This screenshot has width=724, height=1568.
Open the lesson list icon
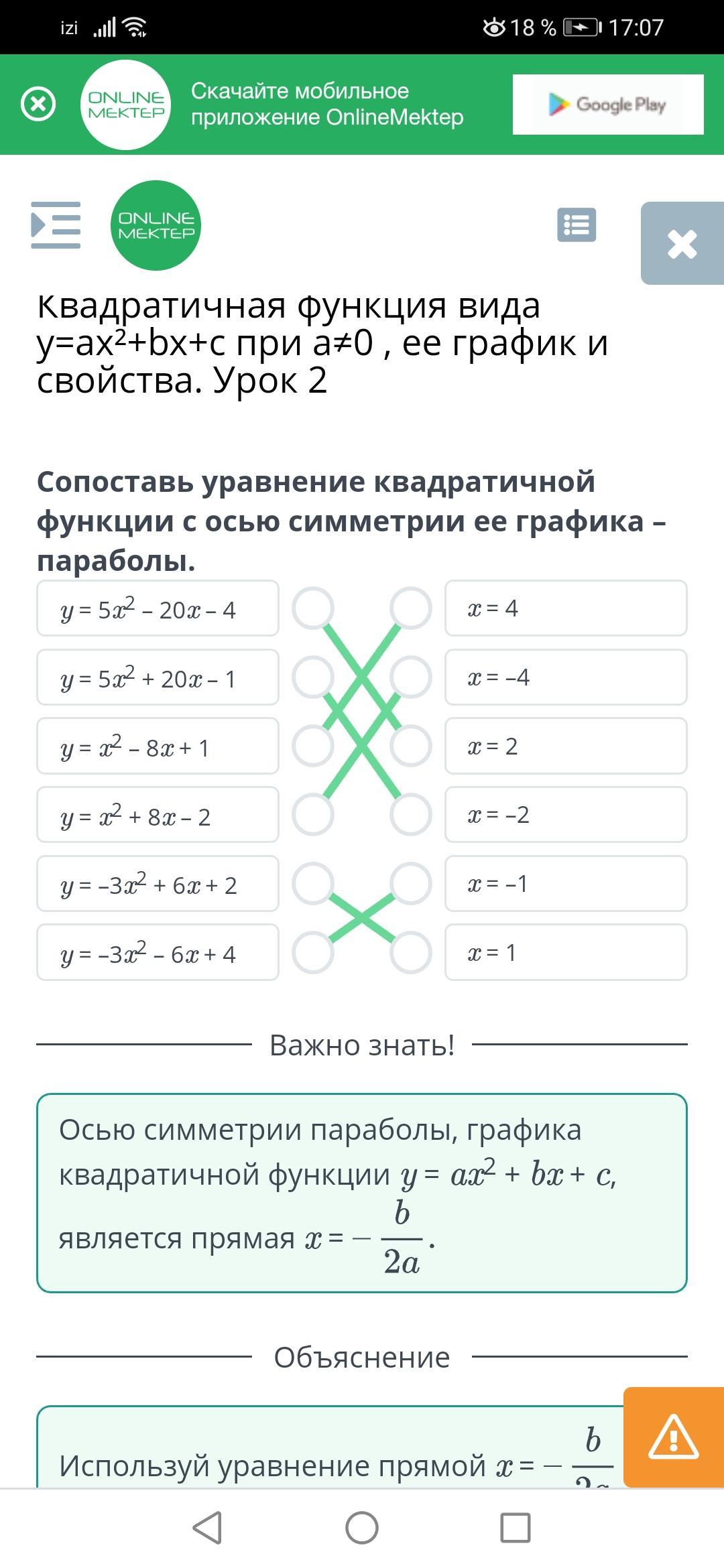coord(577,224)
